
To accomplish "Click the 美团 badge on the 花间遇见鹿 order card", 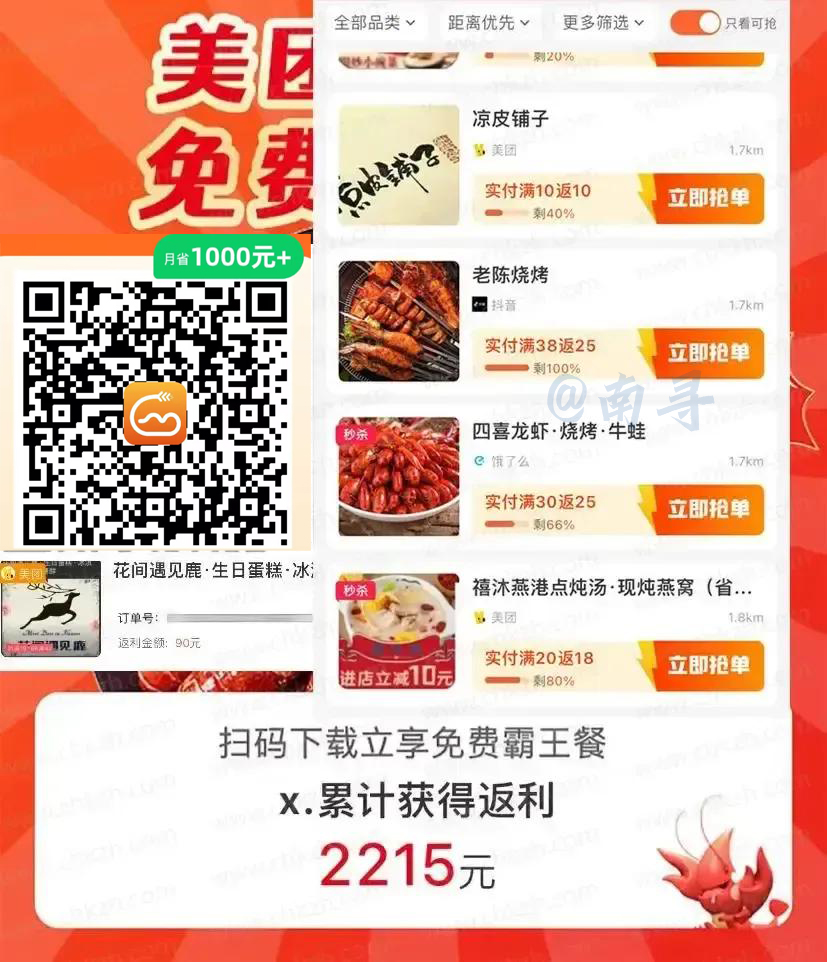I will 25,574.
